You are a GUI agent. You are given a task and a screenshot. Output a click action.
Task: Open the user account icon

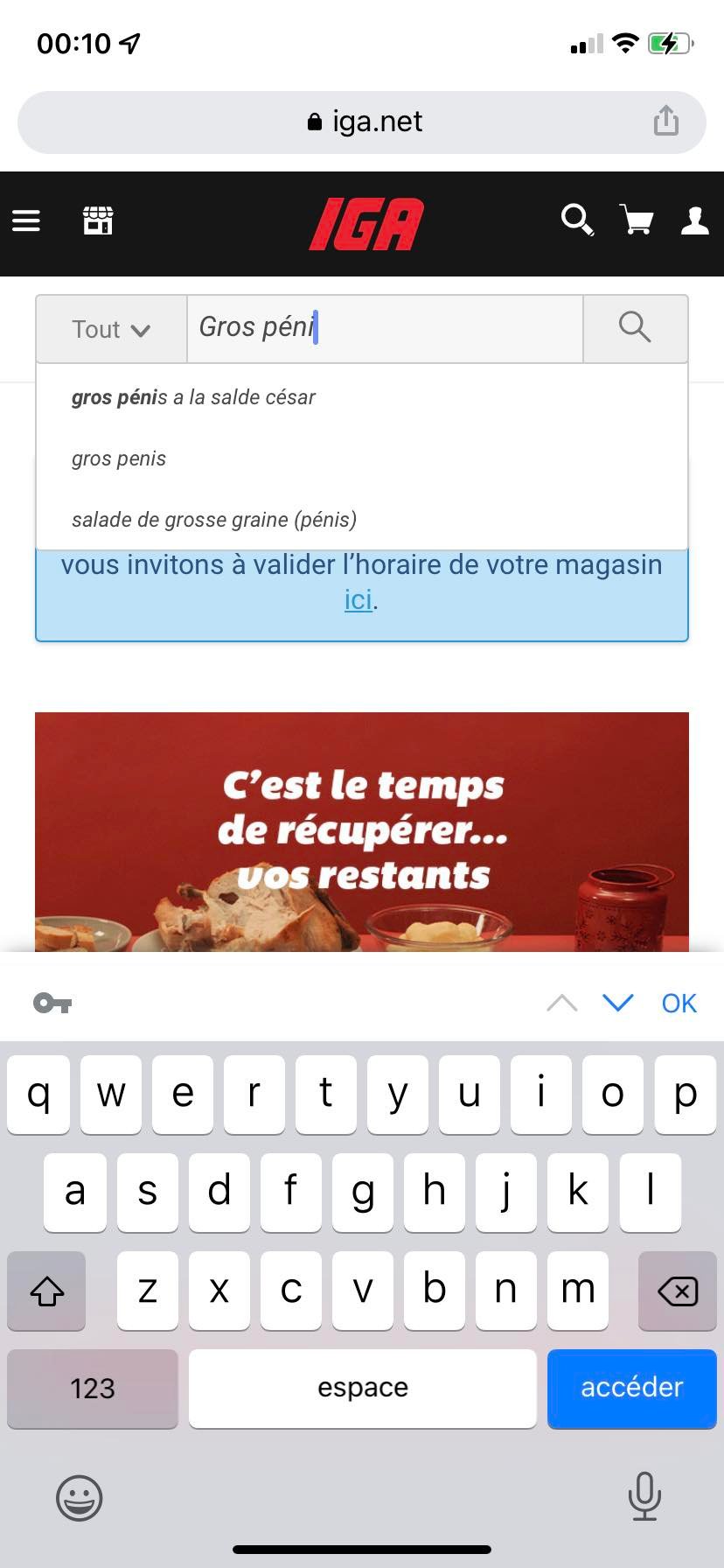(695, 220)
